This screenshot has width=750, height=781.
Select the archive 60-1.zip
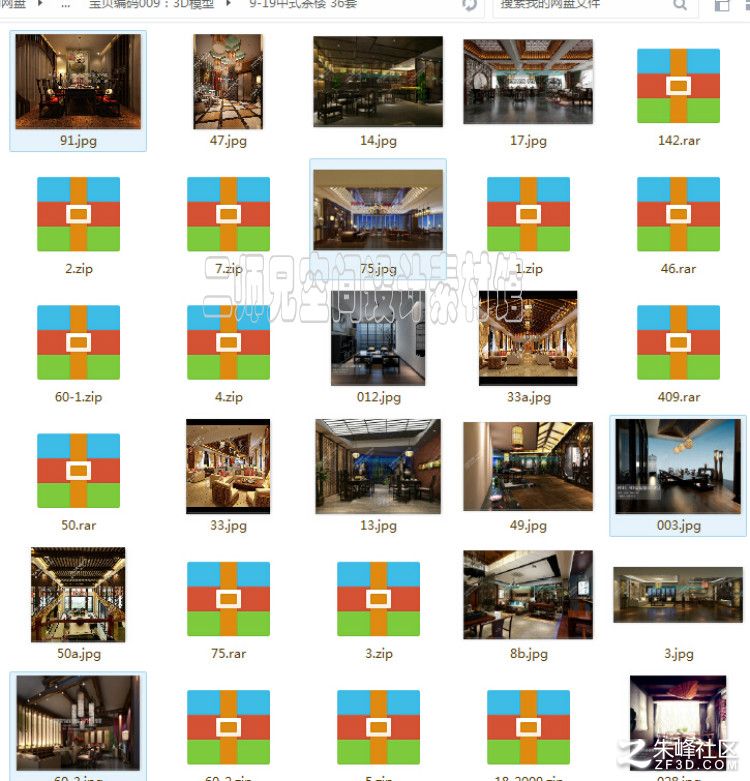[x=78, y=342]
